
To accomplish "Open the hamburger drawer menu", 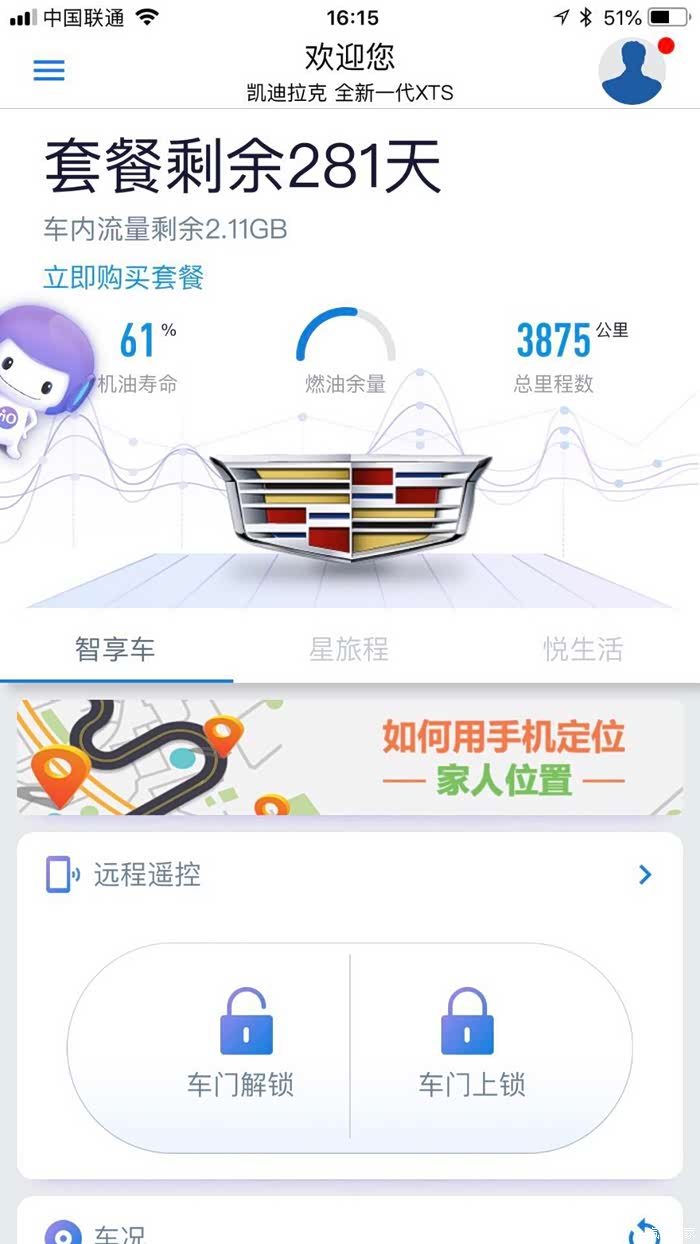I will tap(49, 70).
